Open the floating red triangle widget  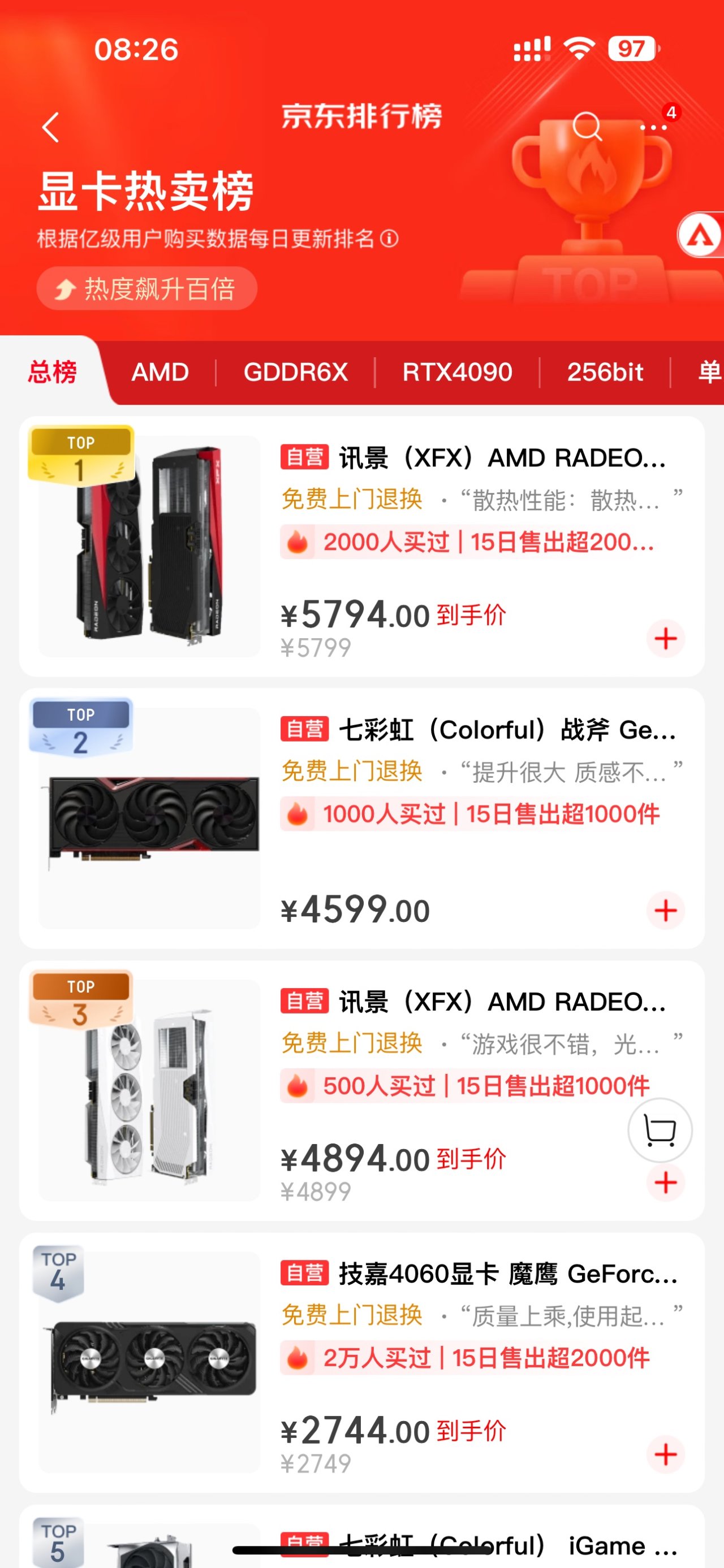(701, 236)
